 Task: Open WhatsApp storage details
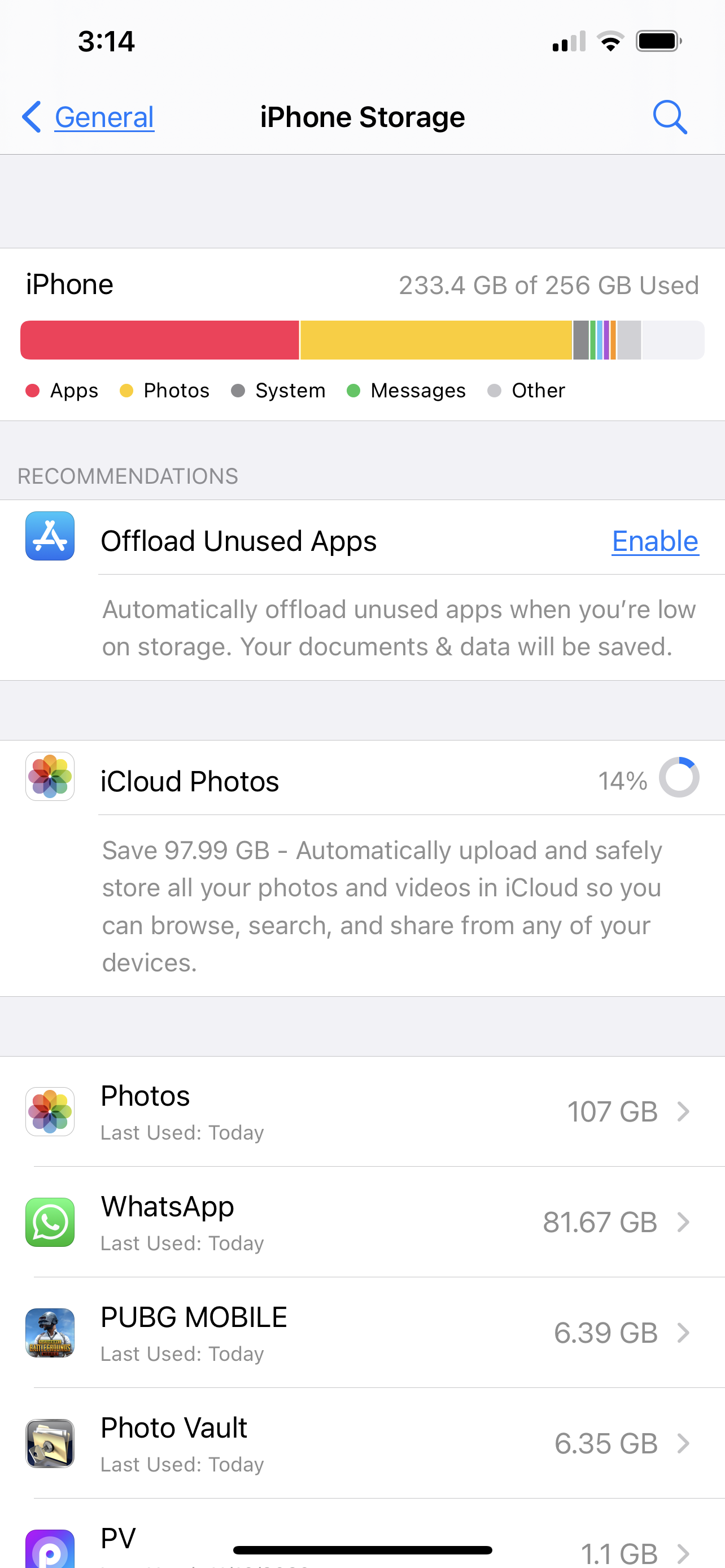363,1222
